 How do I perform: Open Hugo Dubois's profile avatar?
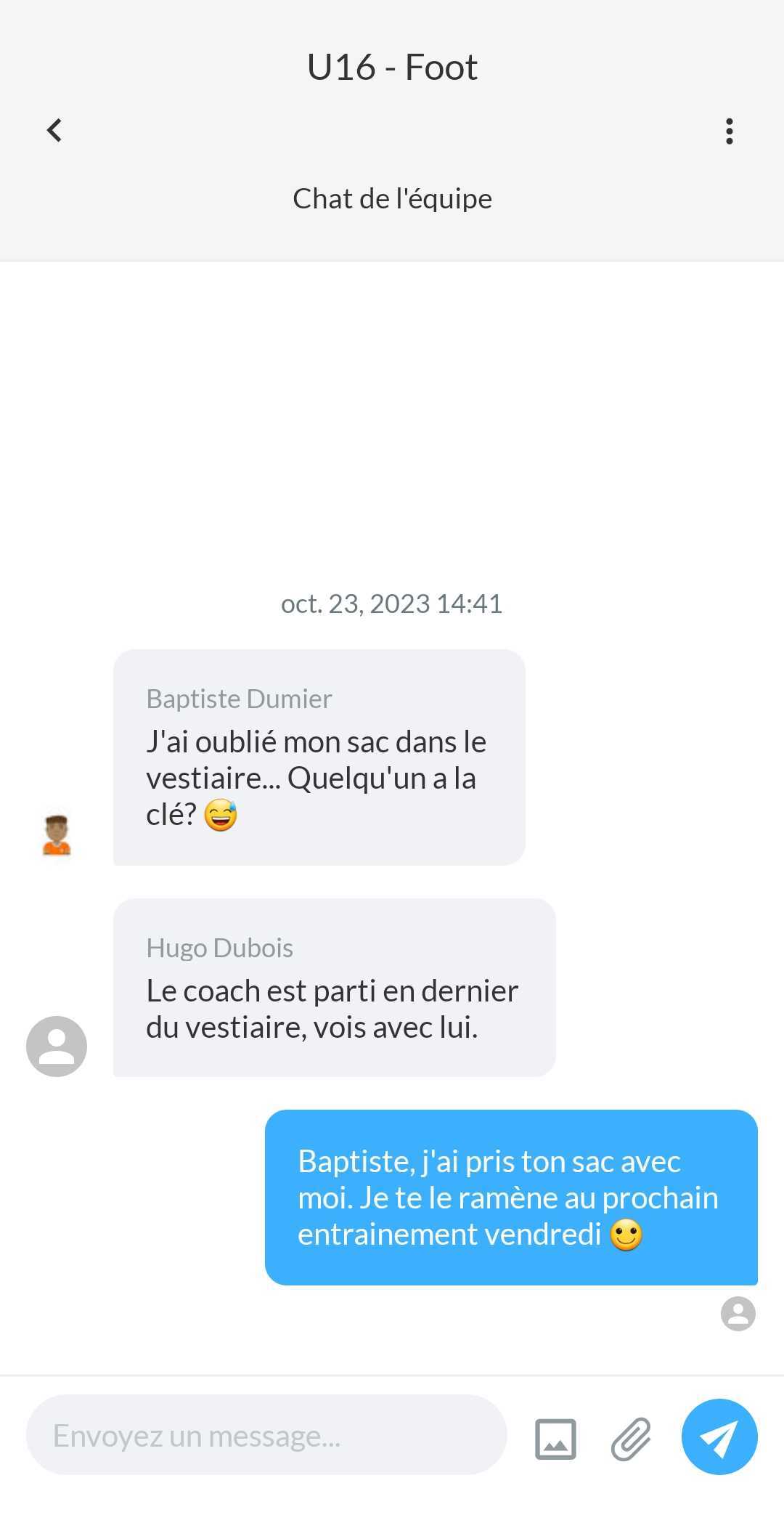57,1046
